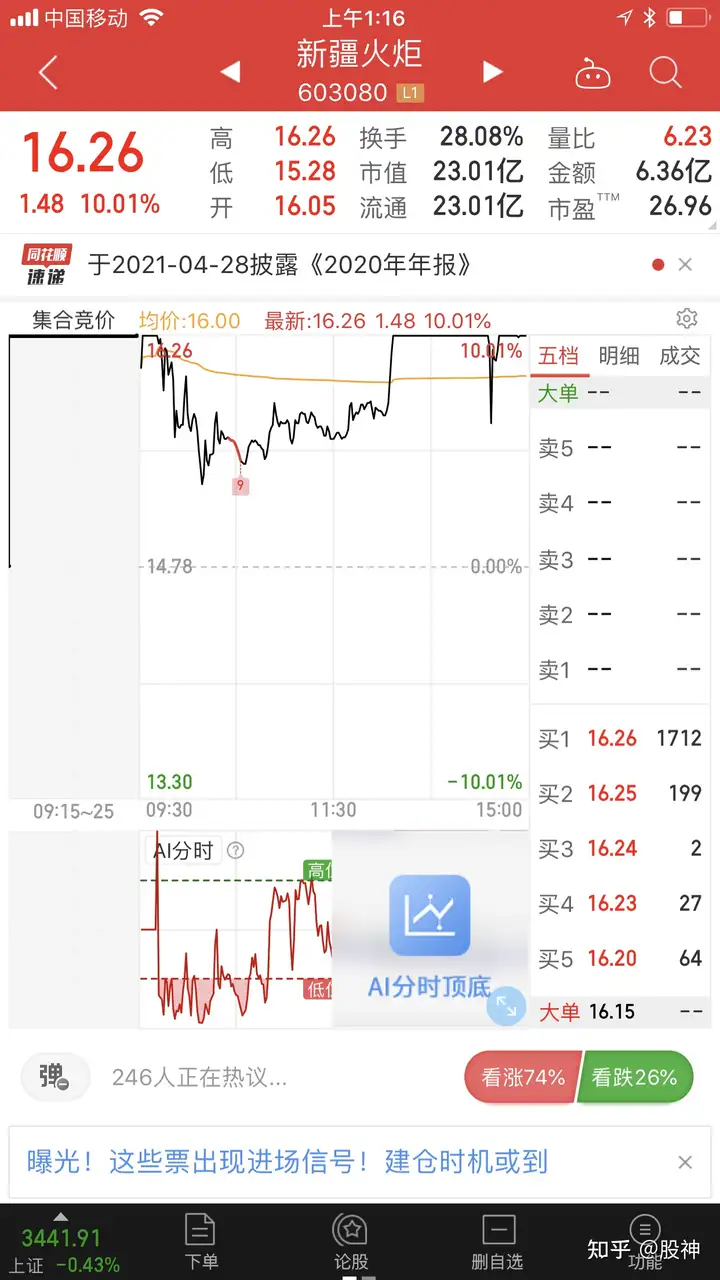Open the robot assistant icon

(593, 72)
